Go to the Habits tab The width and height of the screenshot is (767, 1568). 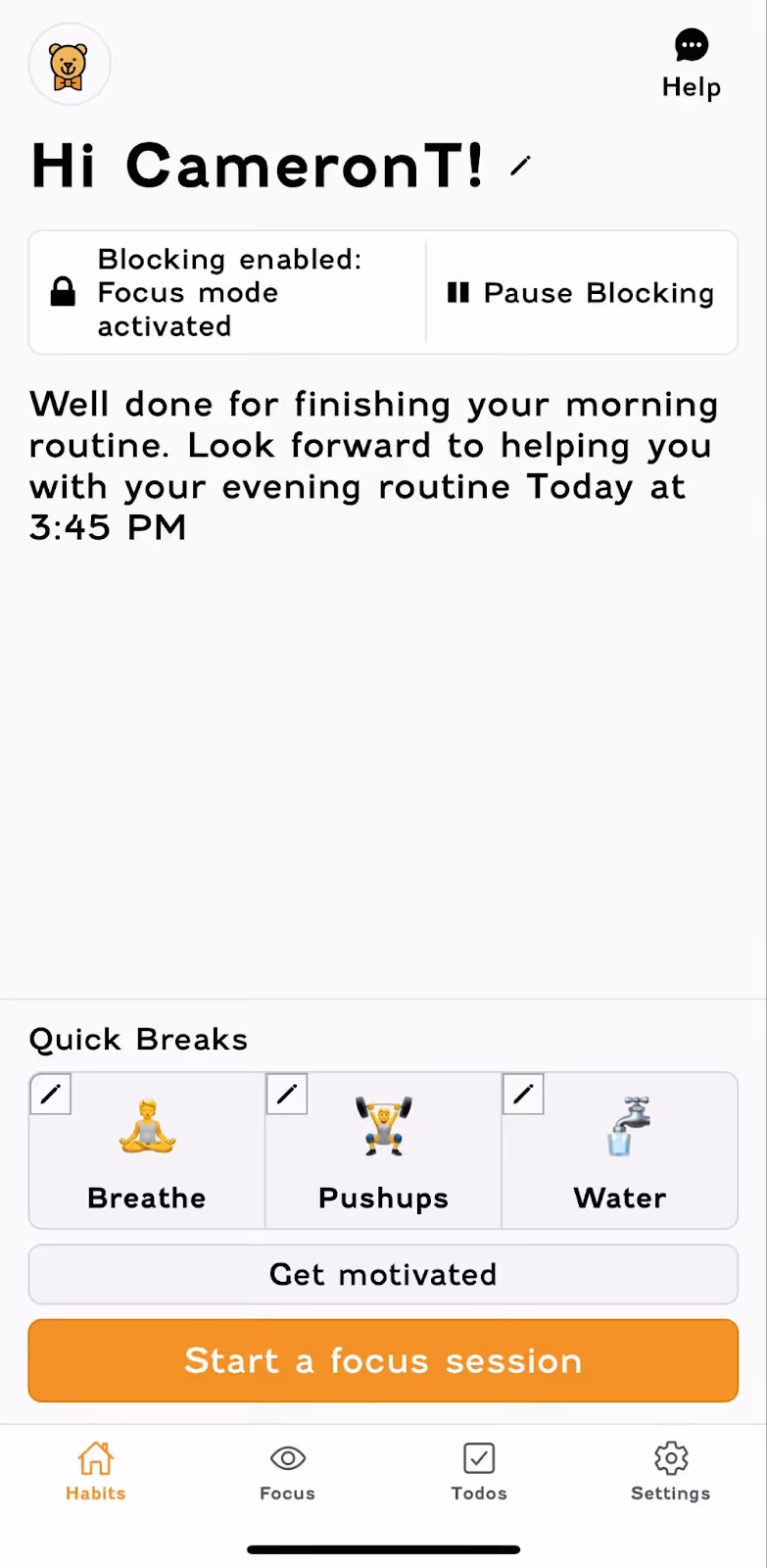tap(96, 1471)
